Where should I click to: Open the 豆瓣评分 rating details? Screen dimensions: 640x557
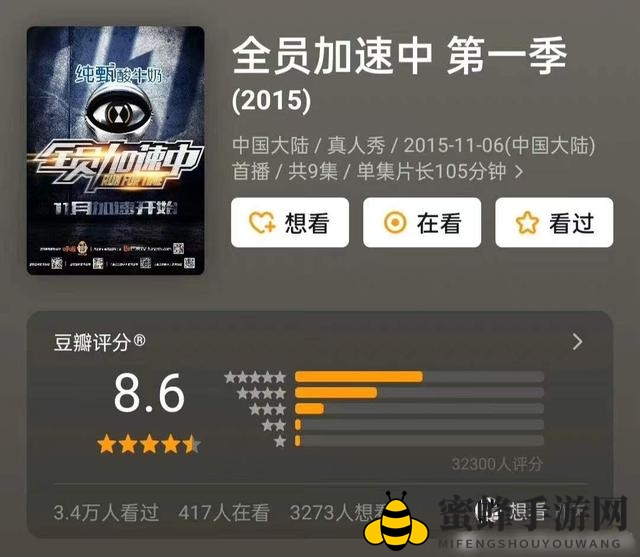pos(577,342)
